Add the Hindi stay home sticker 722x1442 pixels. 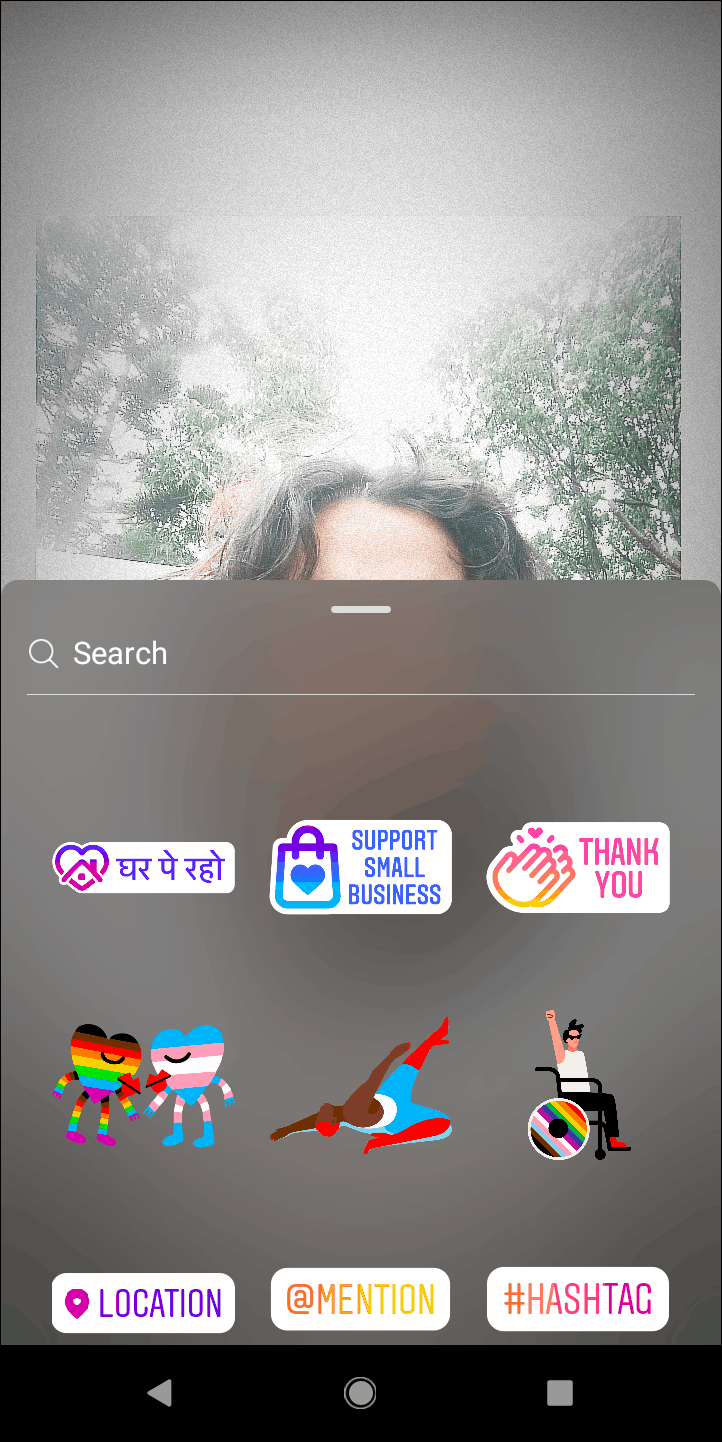click(144, 867)
